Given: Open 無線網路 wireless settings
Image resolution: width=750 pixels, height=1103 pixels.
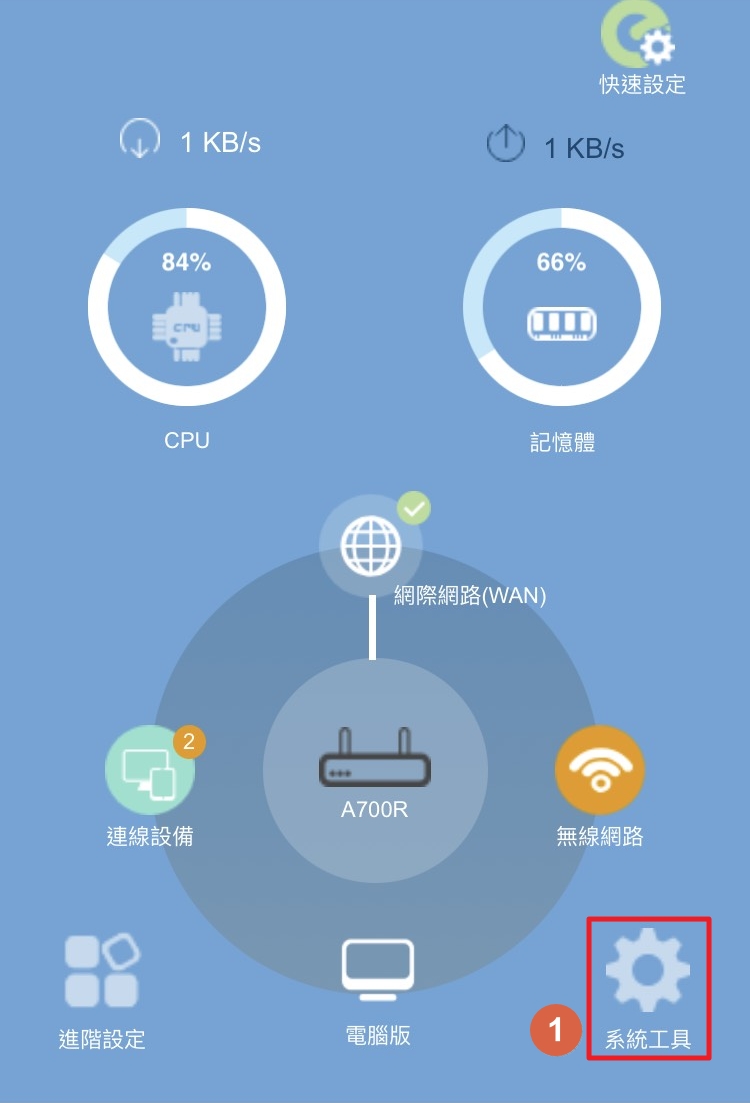Looking at the screenshot, I should click(600, 770).
